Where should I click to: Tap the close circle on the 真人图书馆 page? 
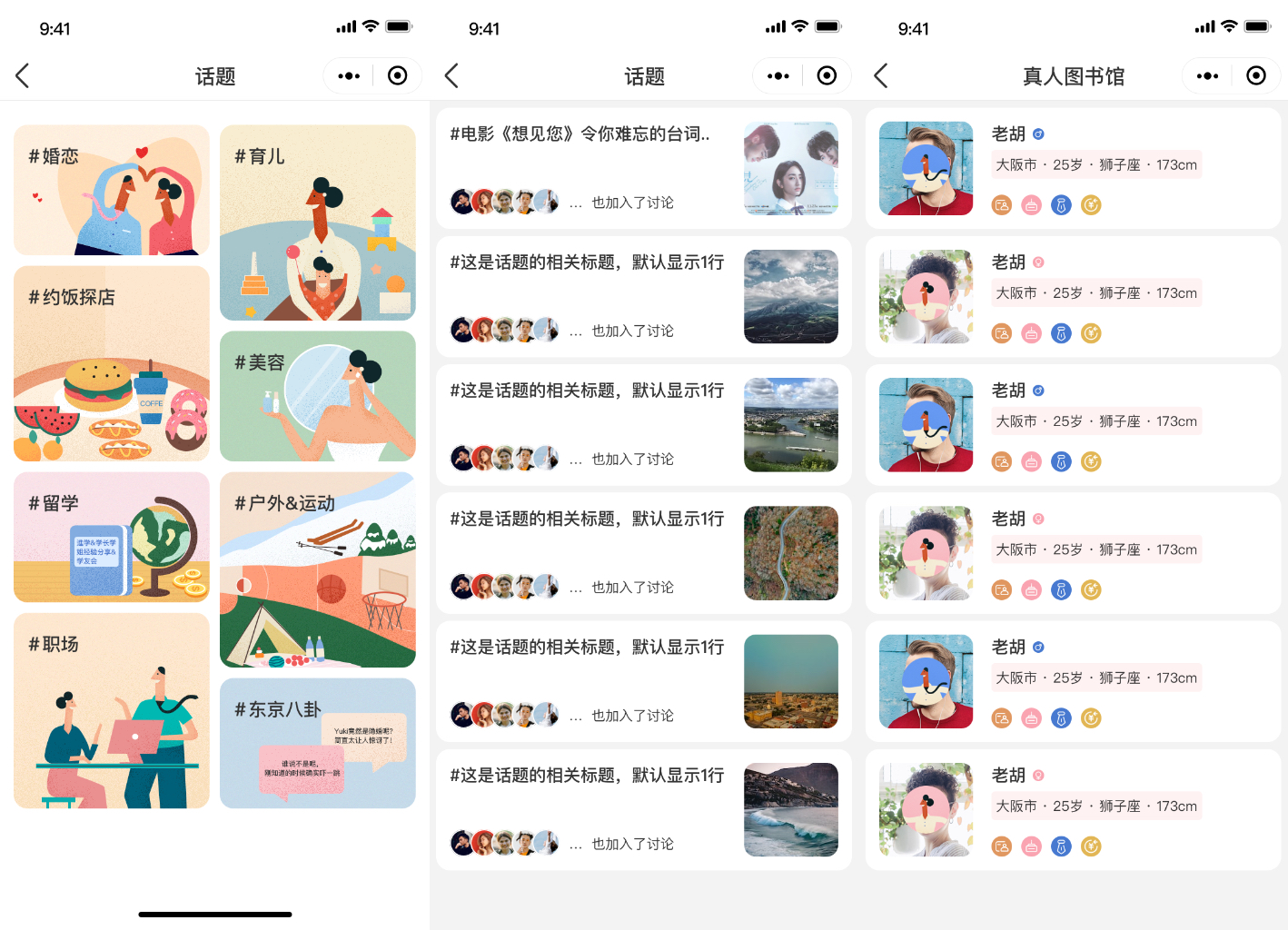coord(1255,76)
